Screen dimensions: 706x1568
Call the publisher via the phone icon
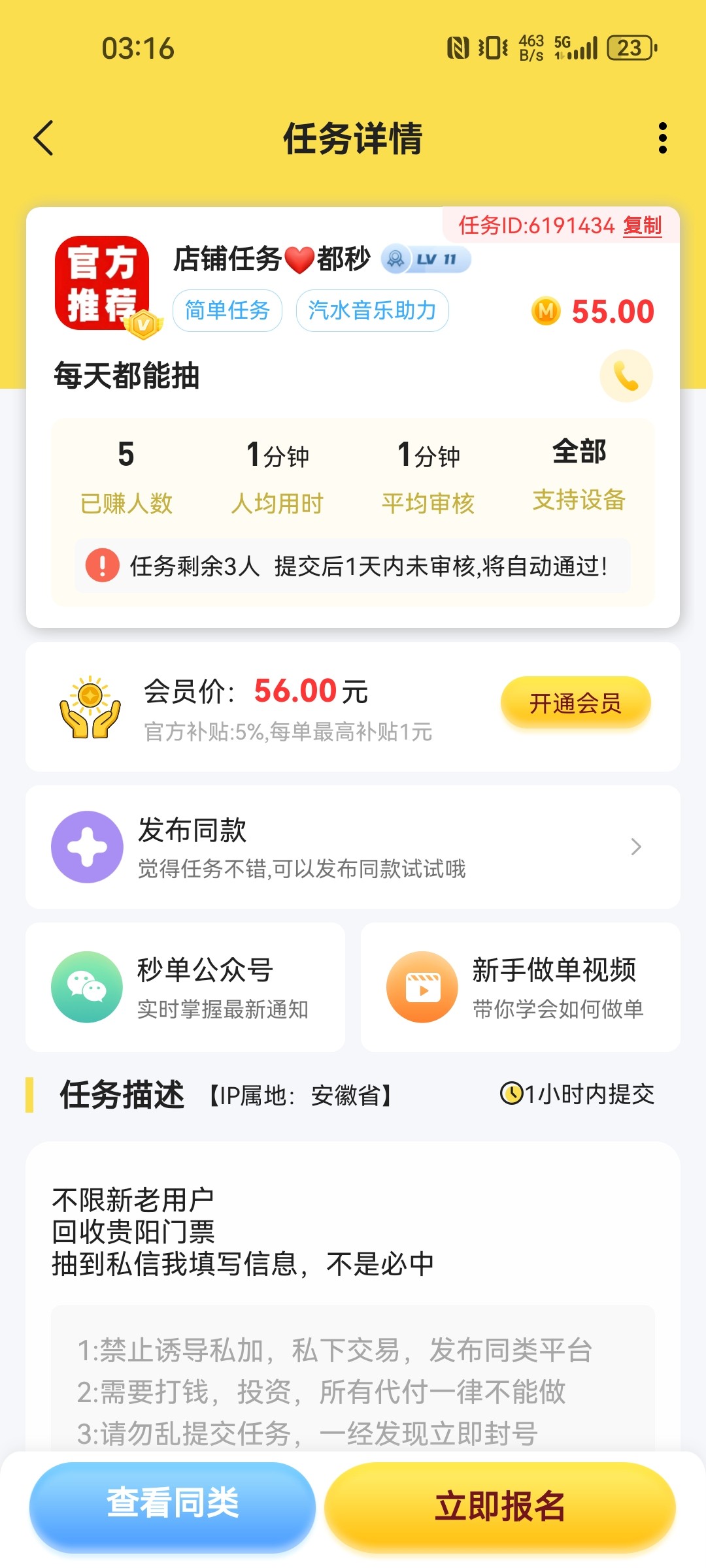click(x=626, y=376)
